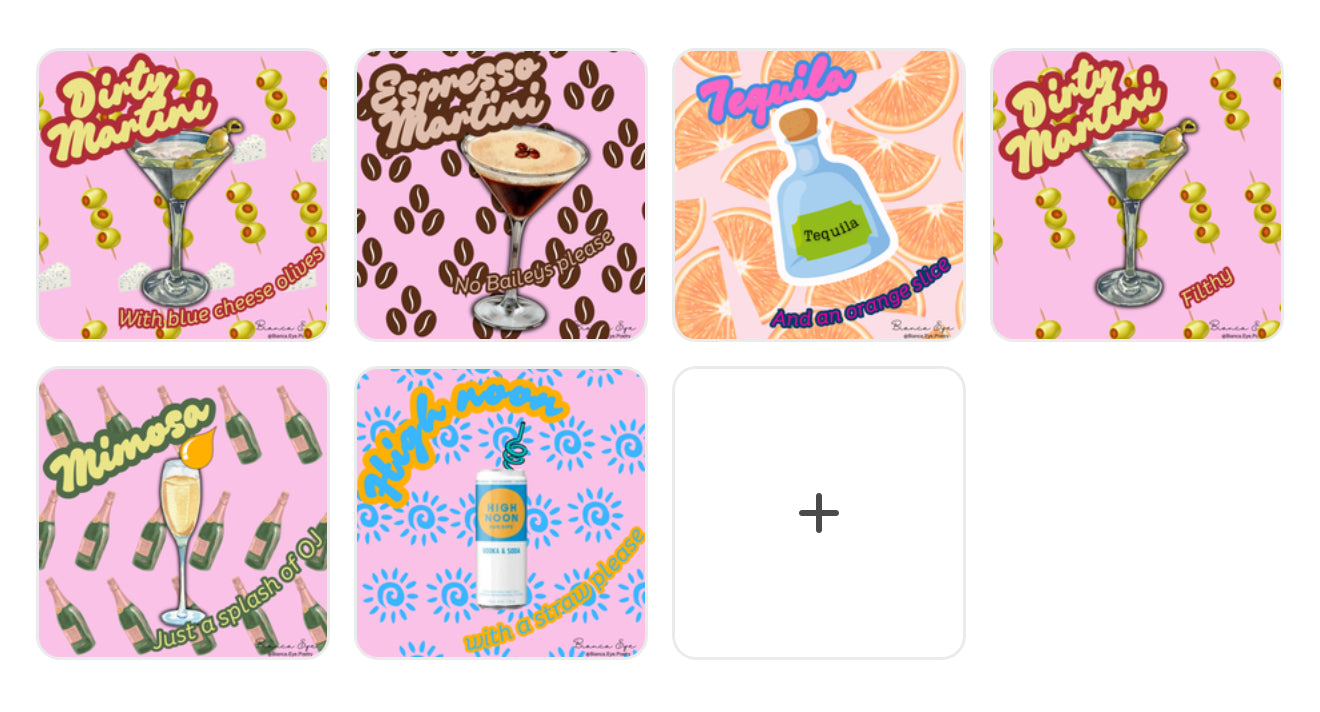Open the Dirty Martini Filthy image
This screenshot has height=712, width=1320.
[1137, 195]
